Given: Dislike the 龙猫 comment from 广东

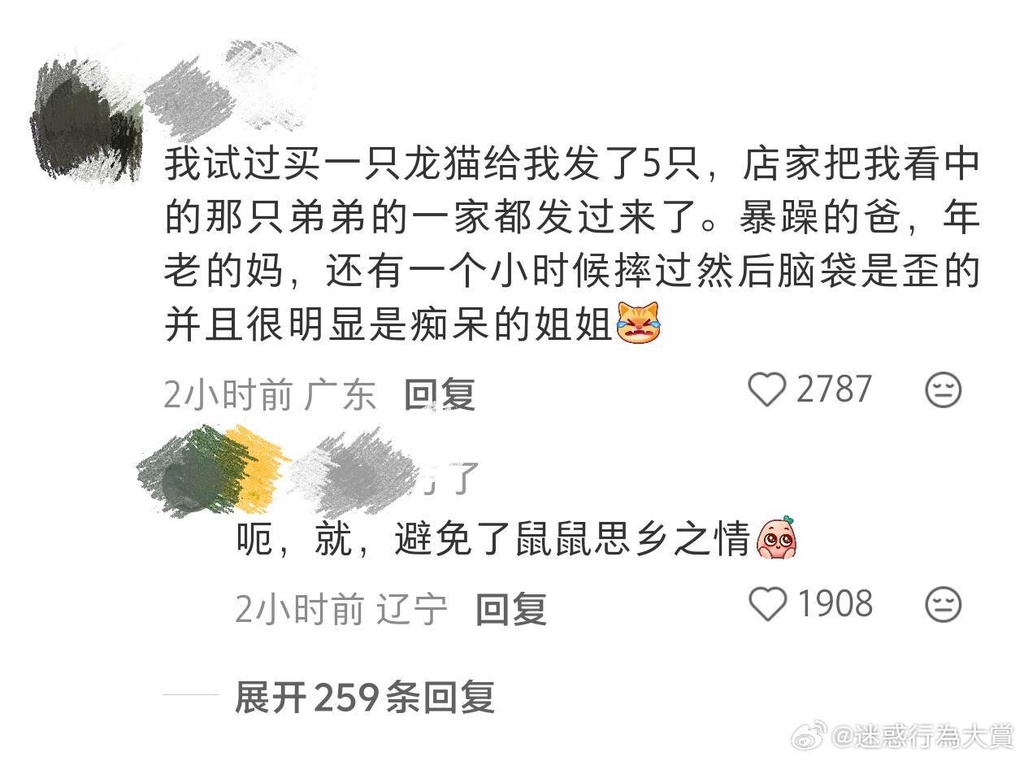Looking at the screenshot, I should (x=942, y=389).
